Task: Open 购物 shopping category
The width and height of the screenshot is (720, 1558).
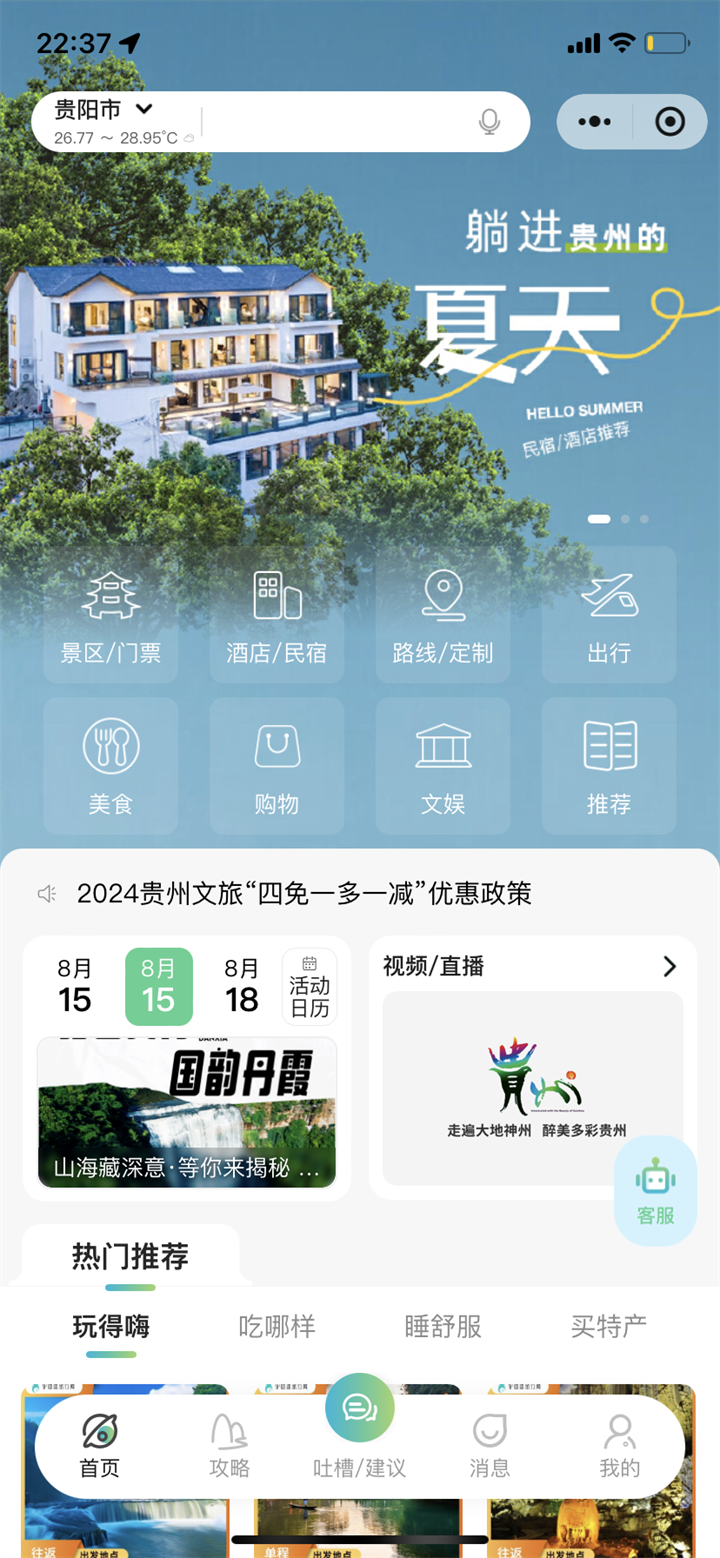Action: (x=277, y=767)
